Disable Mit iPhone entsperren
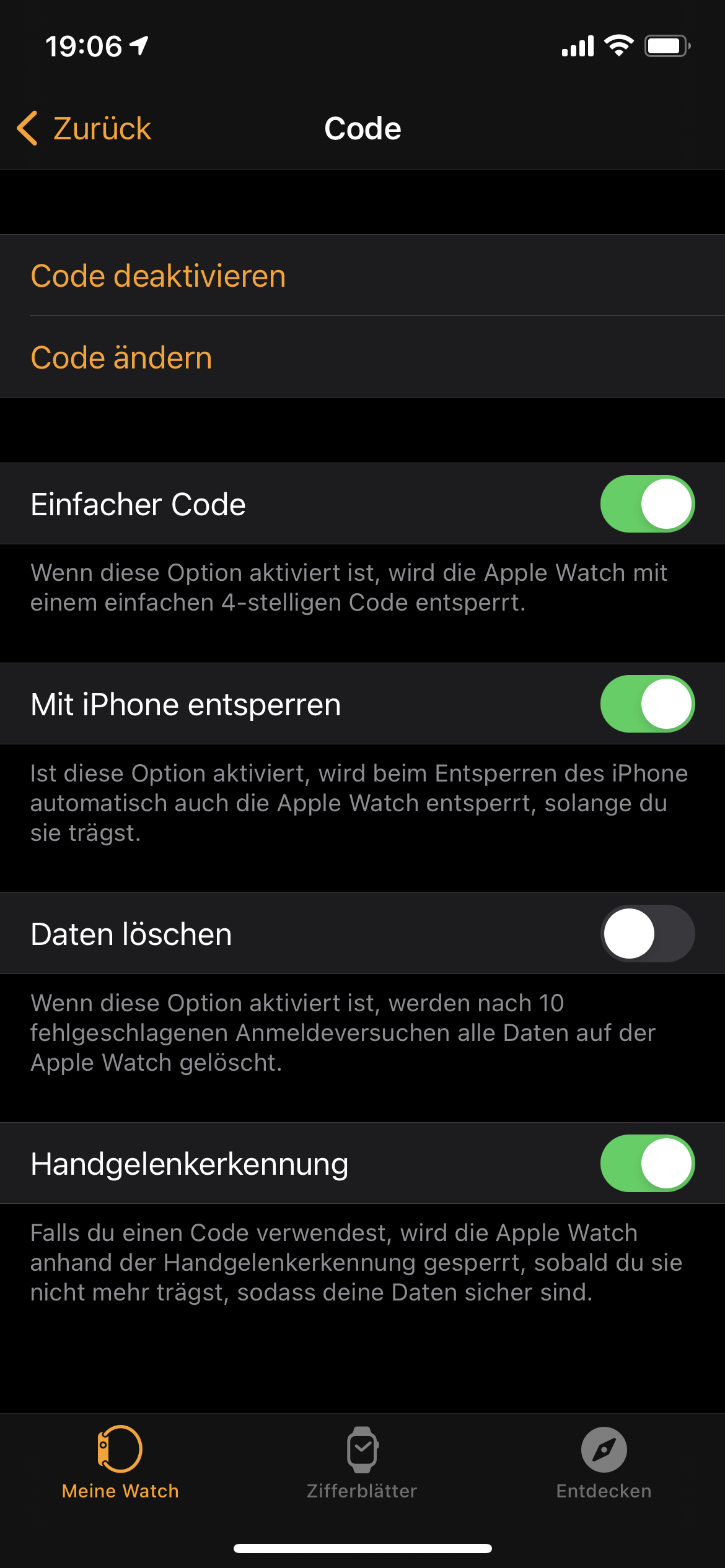 click(x=647, y=703)
